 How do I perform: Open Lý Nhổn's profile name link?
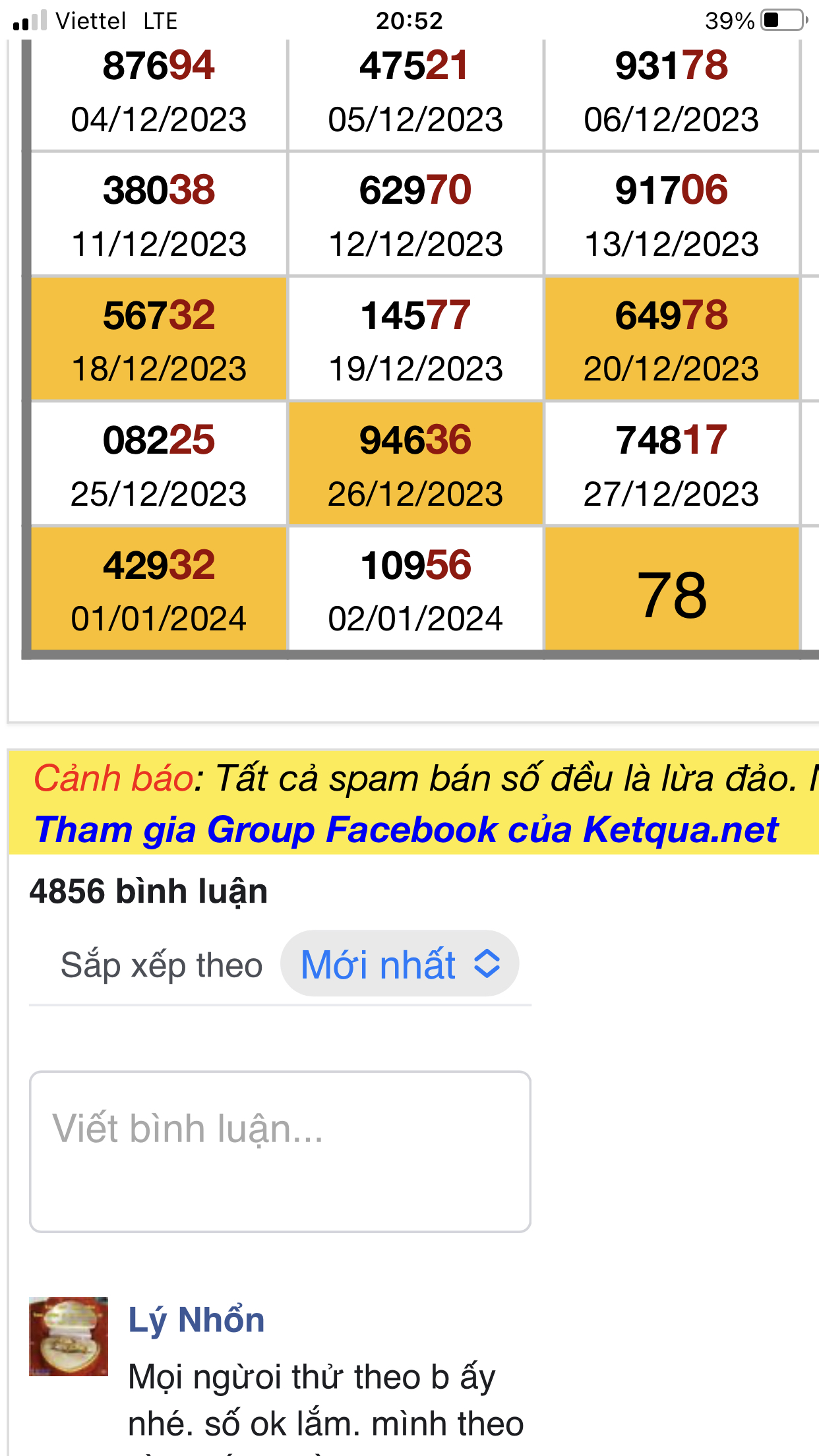tap(197, 1320)
